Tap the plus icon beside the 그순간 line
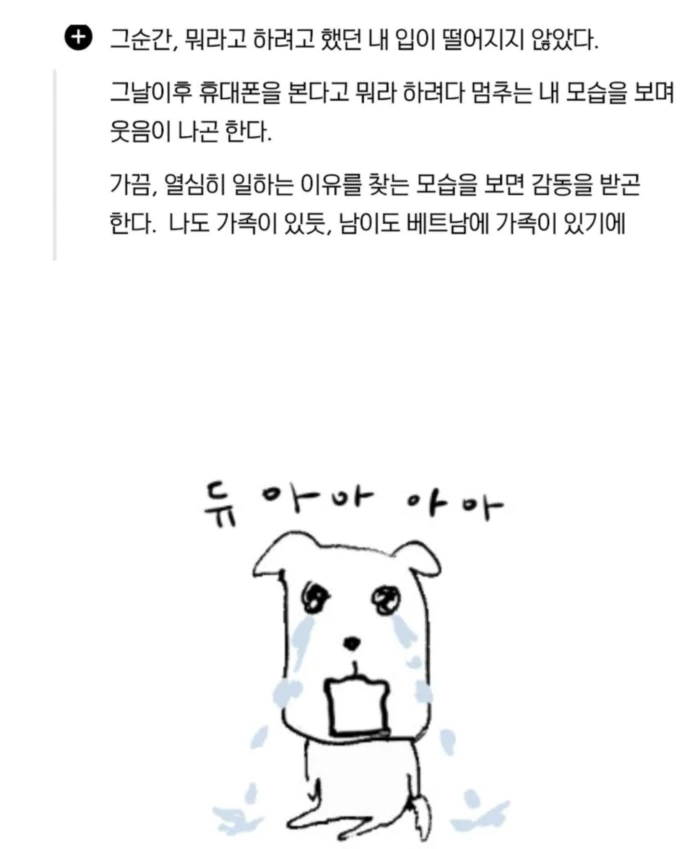The width and height of the screenshot is (700, 849). (x=77, y=40)
